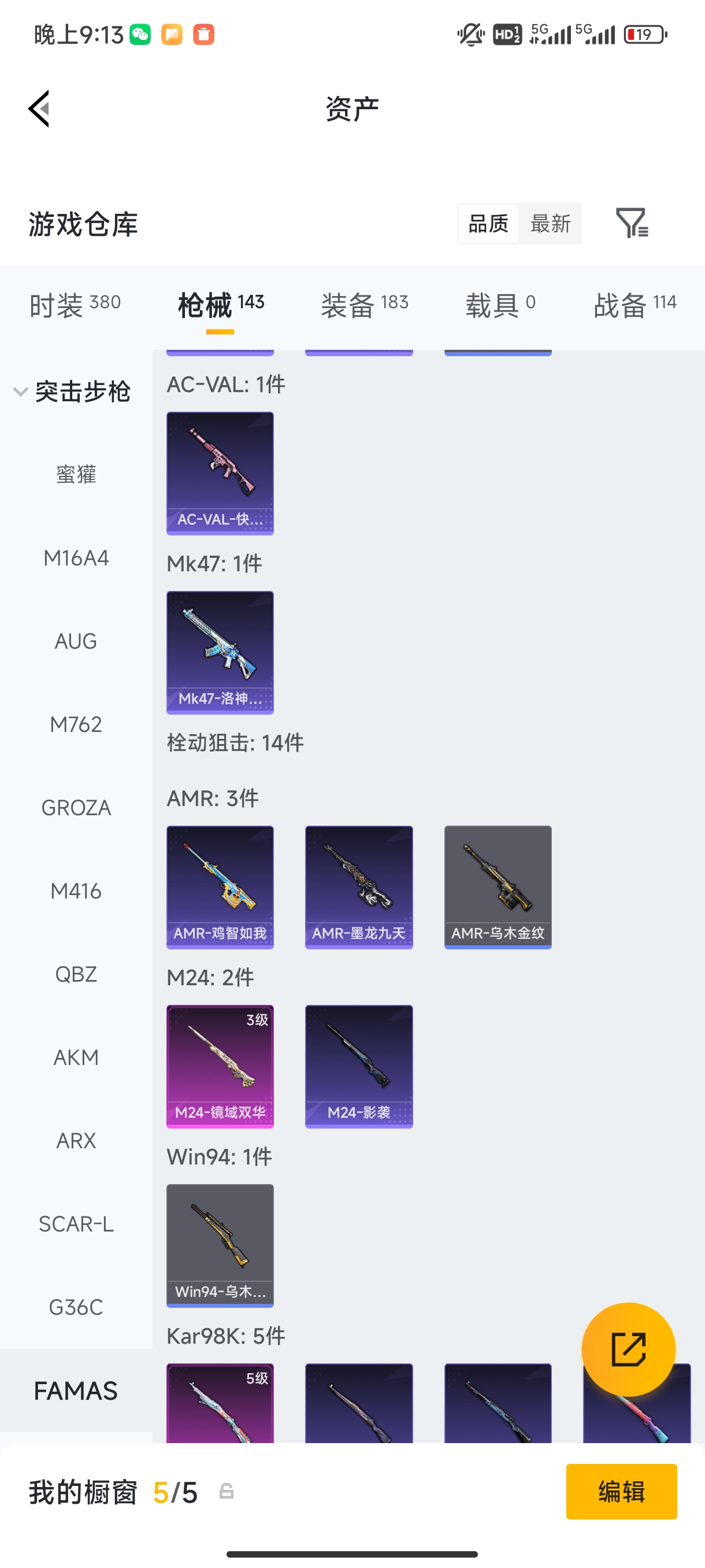This screenshot has width=705, height=1568.
Task: Switch to the 装备 tab
Action: (x=365, y=304)
